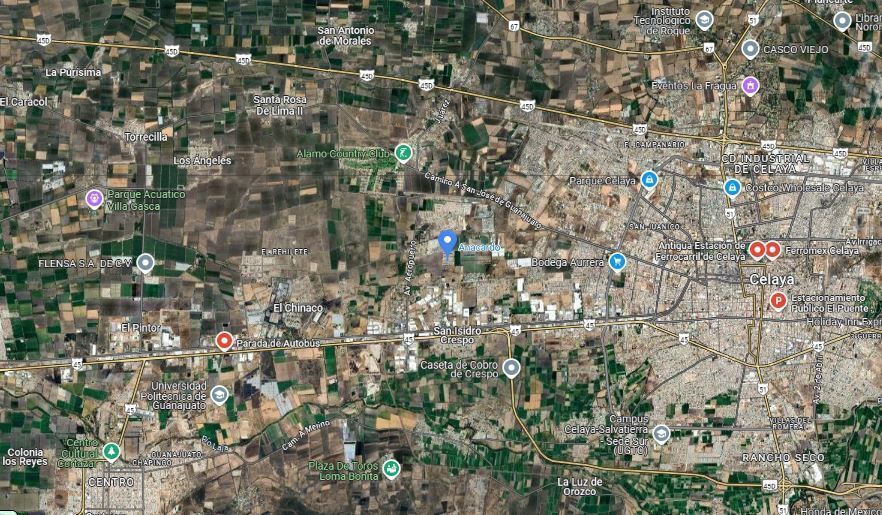
Task: Open the Centro Cultural Cortazar marker
Action: pos(111,451)
